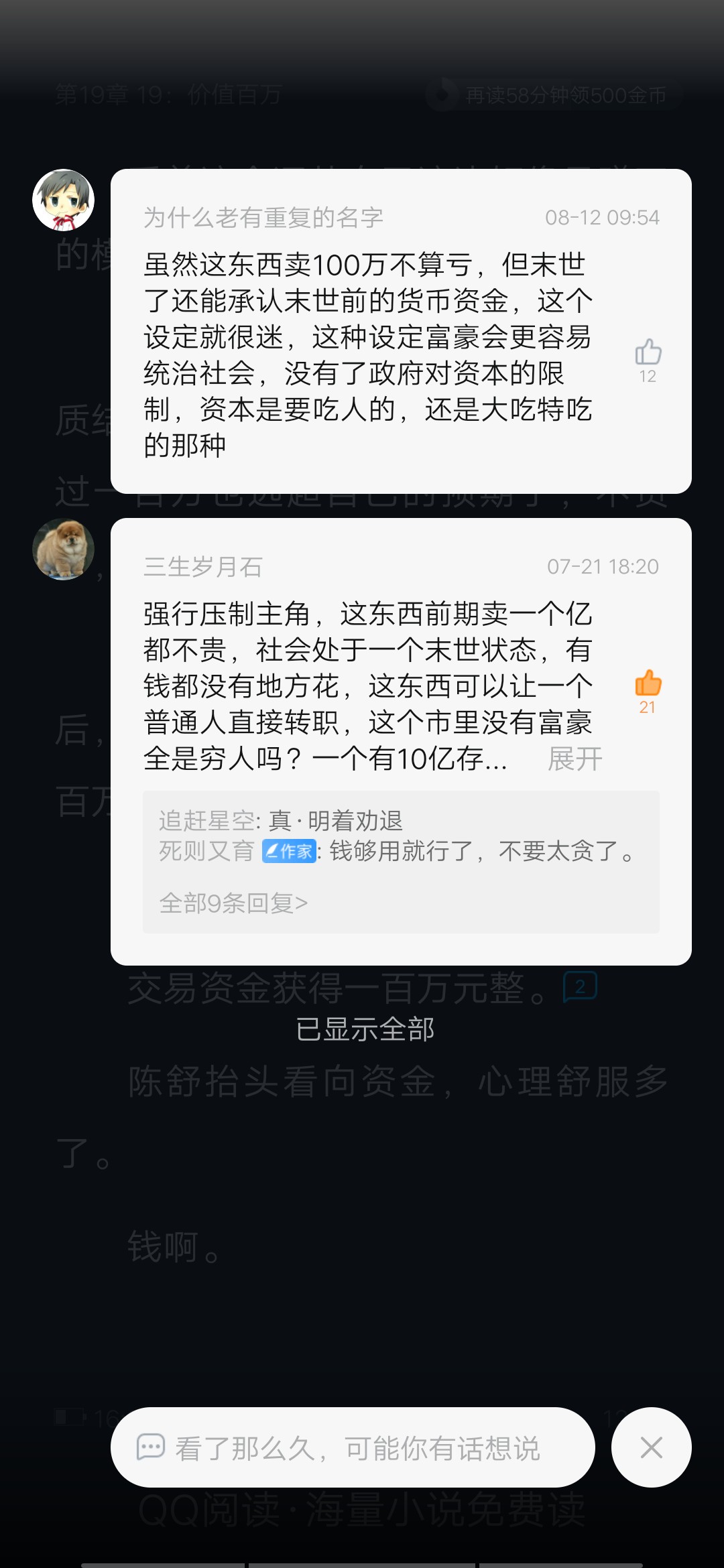Open the dog avatar of 三生岁月石
The width and height of the screenshot is (724, 1568).
pos(64,549)
